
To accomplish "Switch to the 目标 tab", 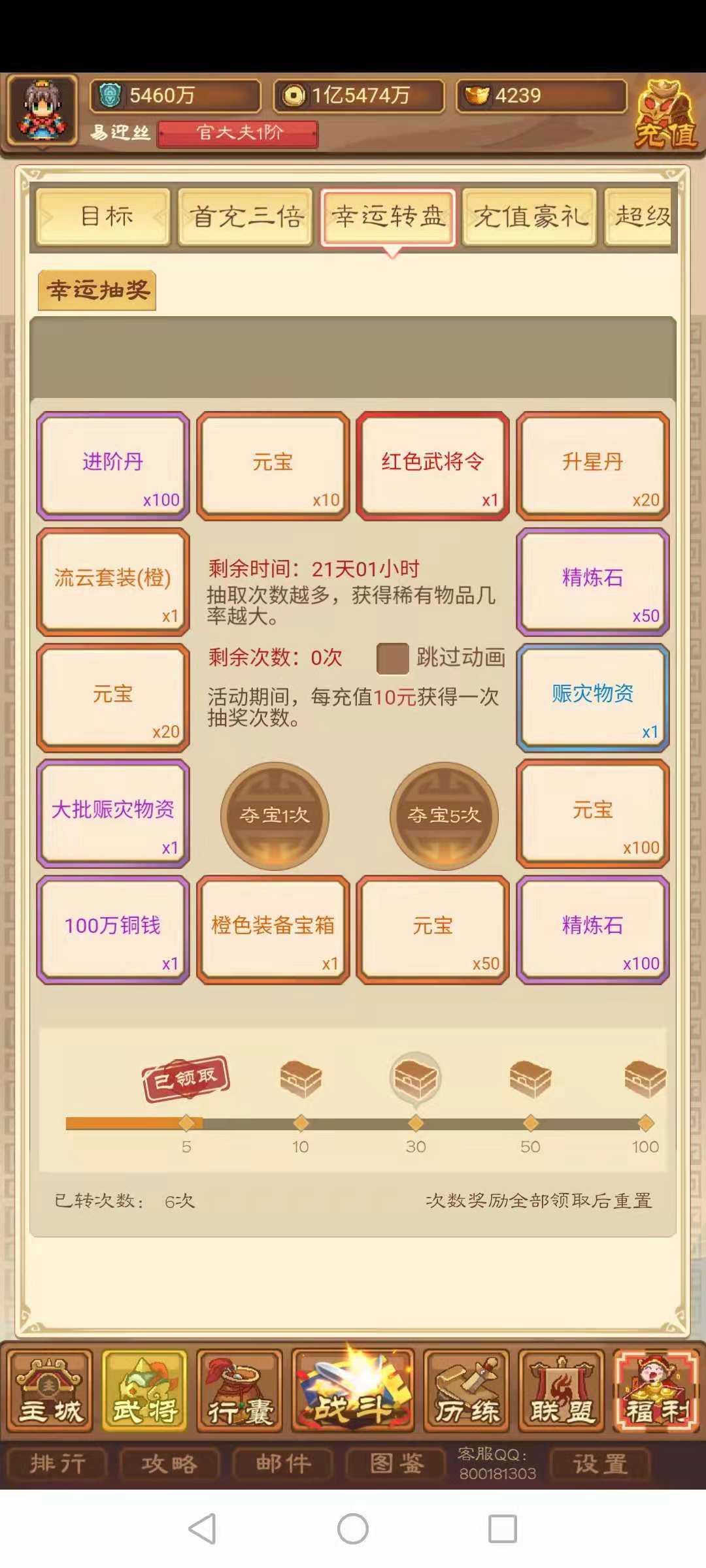I will coord(105,216).
